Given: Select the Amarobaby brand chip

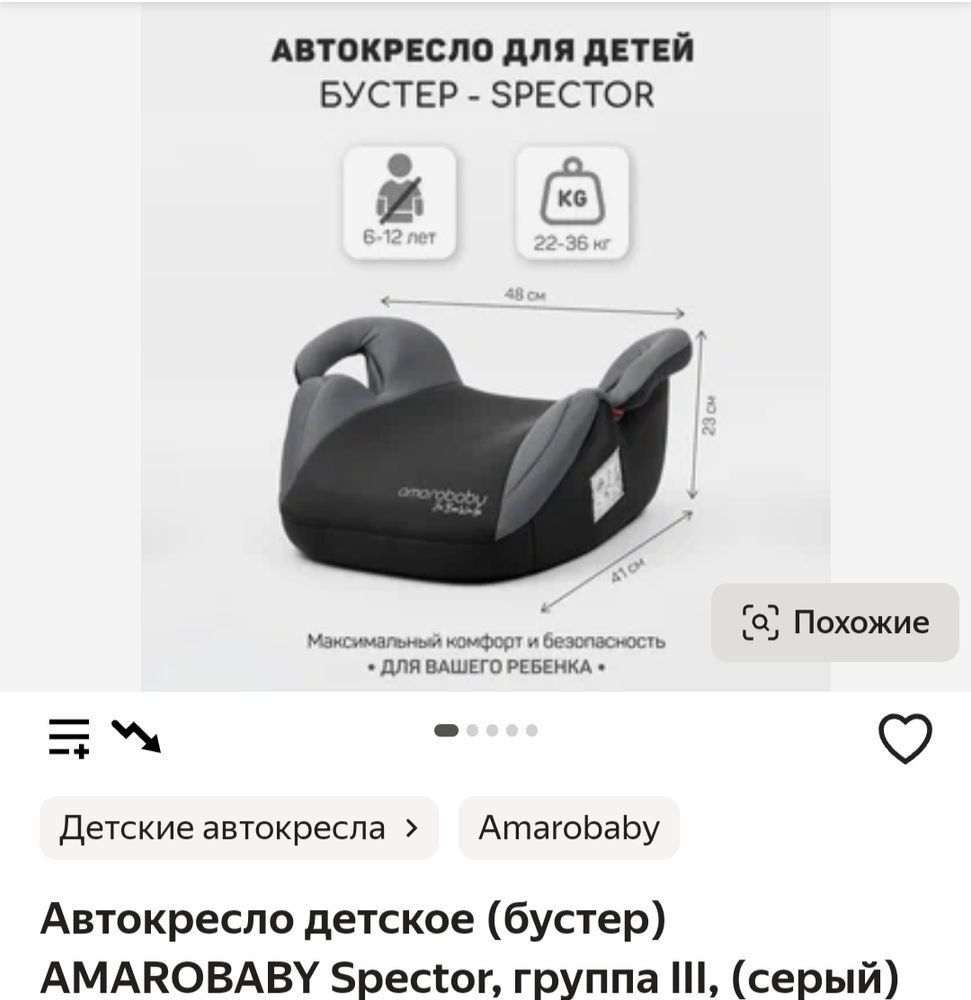Looking at the screenshot, I should [x=568, y=827].
